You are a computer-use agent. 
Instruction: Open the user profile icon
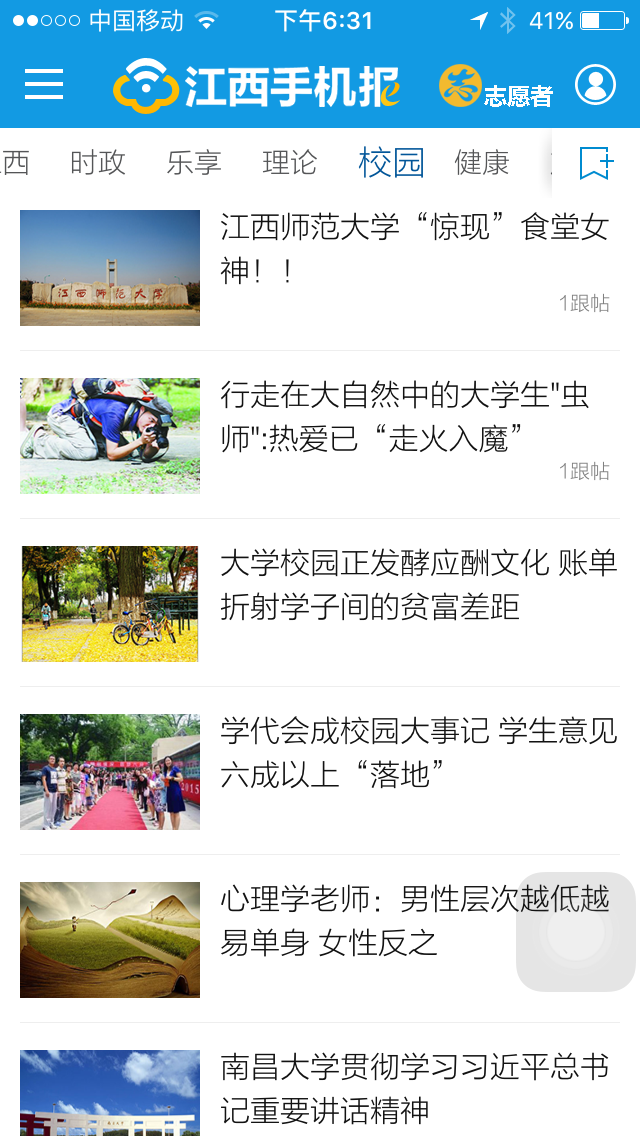point(595,85)
